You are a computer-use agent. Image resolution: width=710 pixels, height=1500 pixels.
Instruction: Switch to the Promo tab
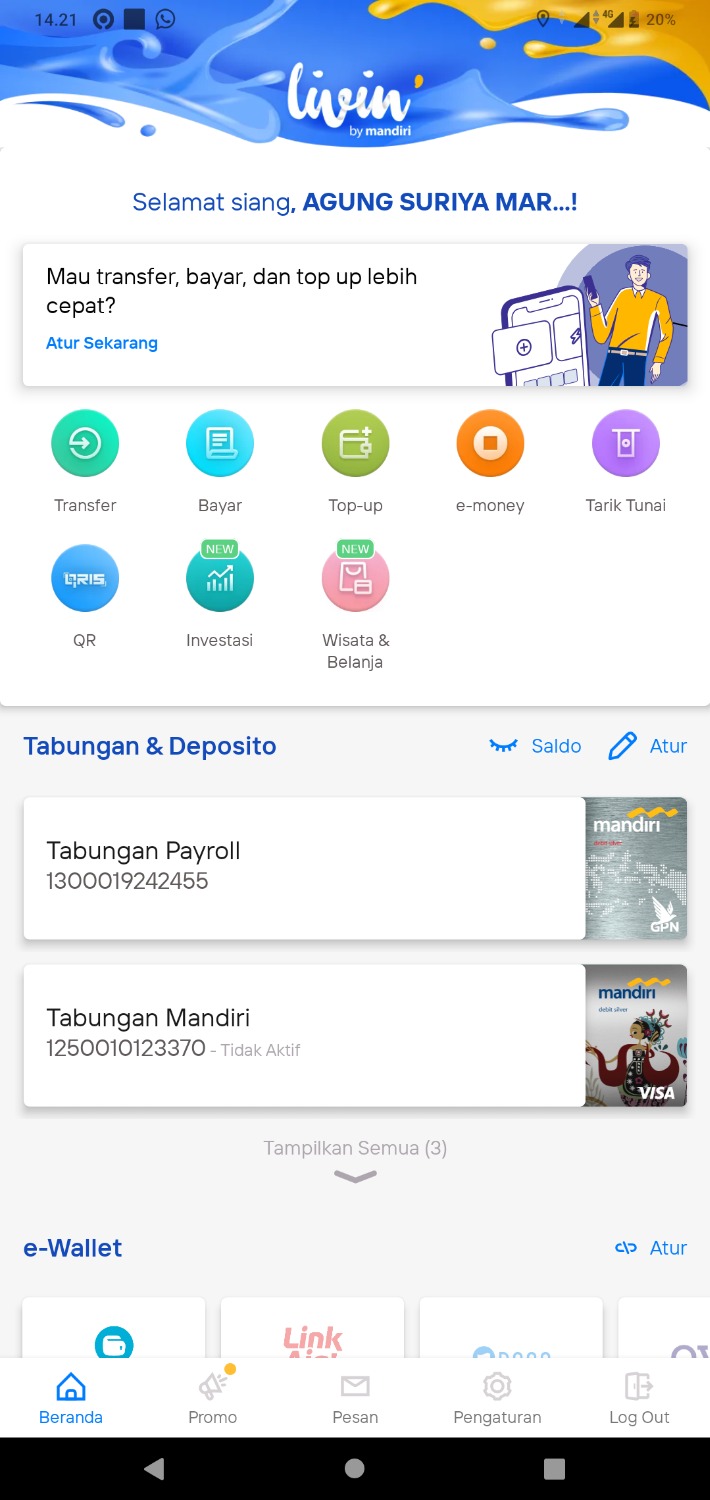[x=213, y=1398]
